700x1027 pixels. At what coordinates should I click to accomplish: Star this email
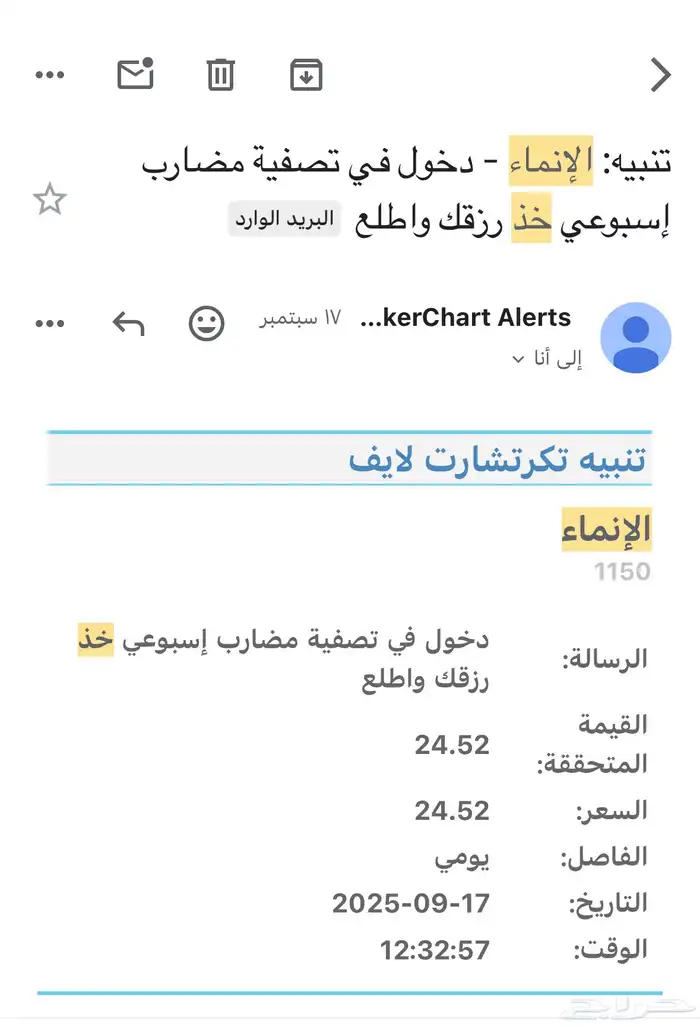[x=49, y=200]
